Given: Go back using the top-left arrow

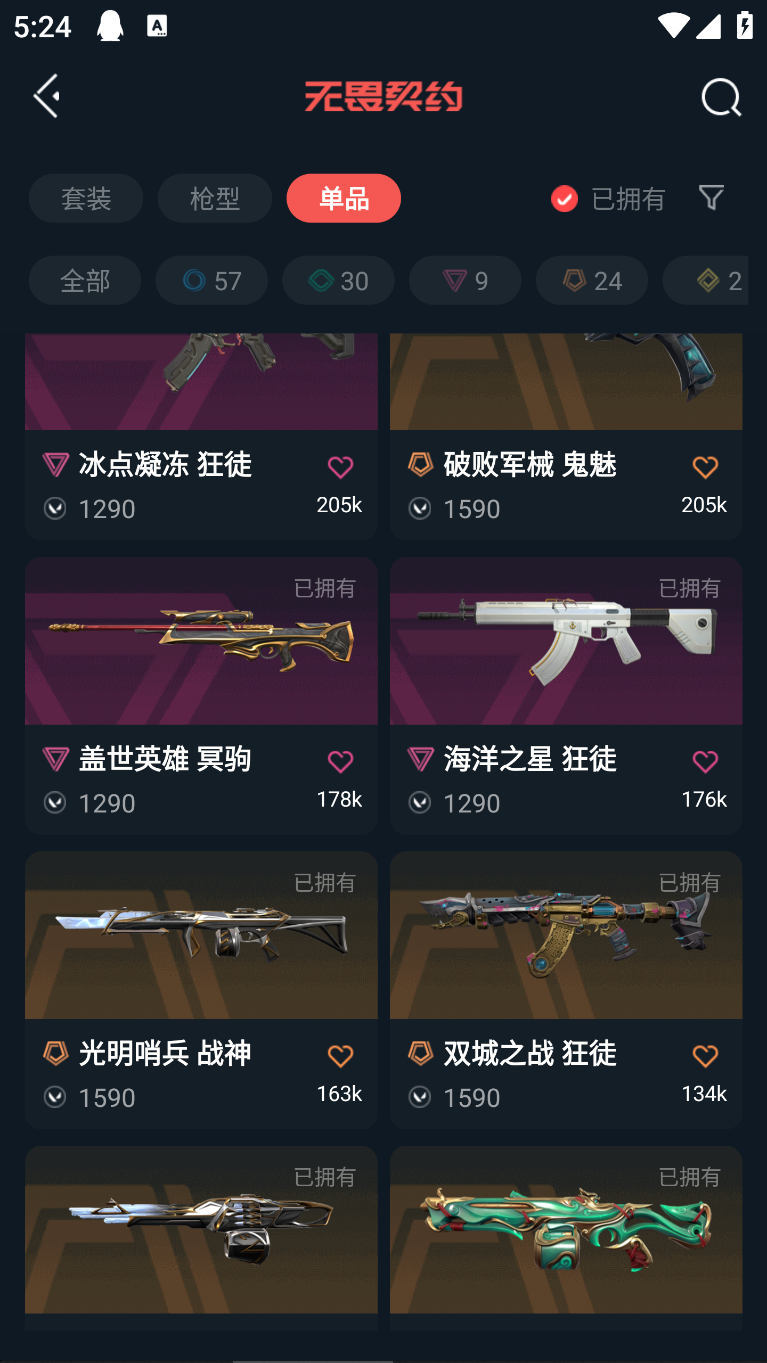Looking at the screenshot, I should pyautogui.click(x=47, y=96).
